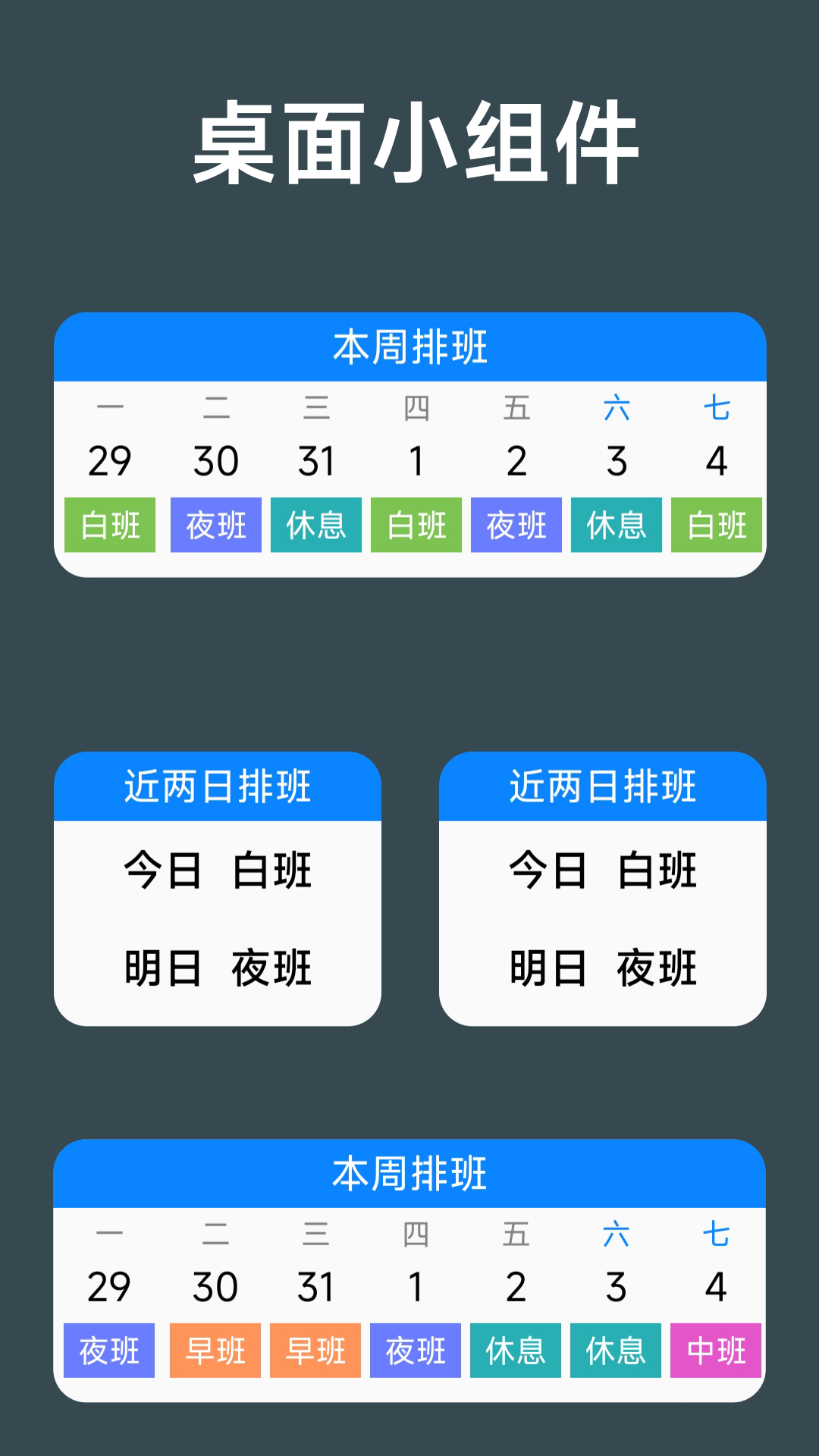This screenshot has height=1456, width=819.
Task: Click the 中班 badge under Sunday 4
Action: pos(716,1349)
